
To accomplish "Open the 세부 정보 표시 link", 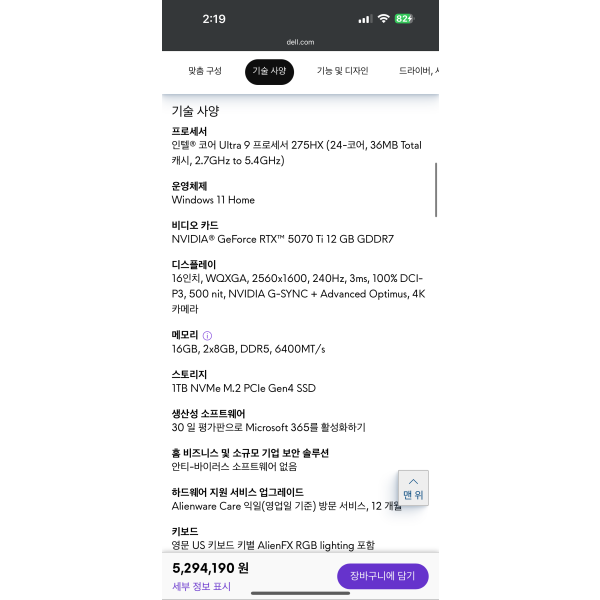I will 201,586.
